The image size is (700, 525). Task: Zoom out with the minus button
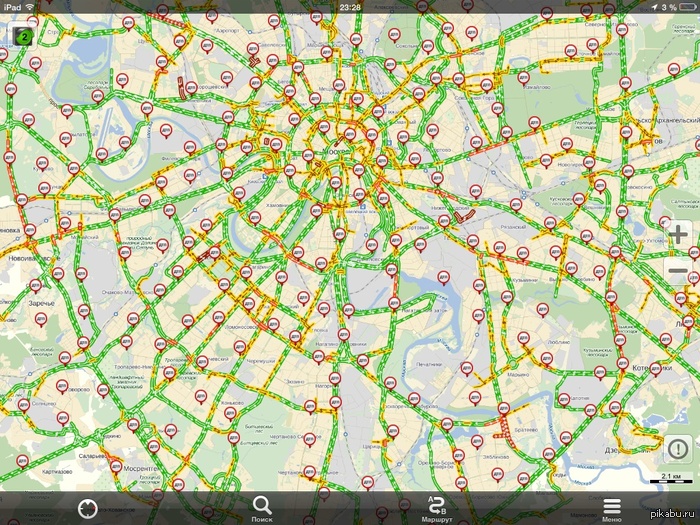pyautogui.click(x=678, y=271)
